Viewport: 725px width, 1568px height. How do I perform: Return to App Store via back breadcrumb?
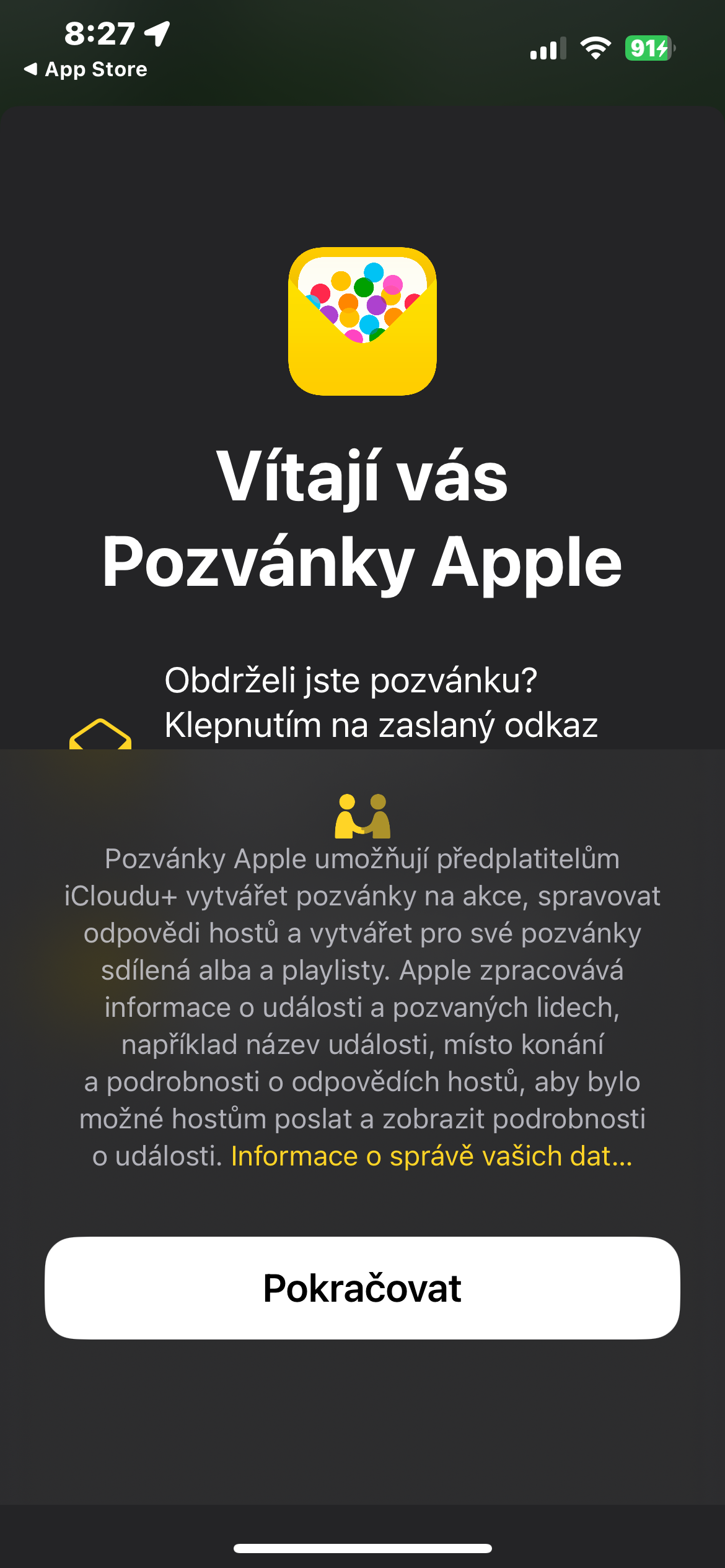point(86,69)
